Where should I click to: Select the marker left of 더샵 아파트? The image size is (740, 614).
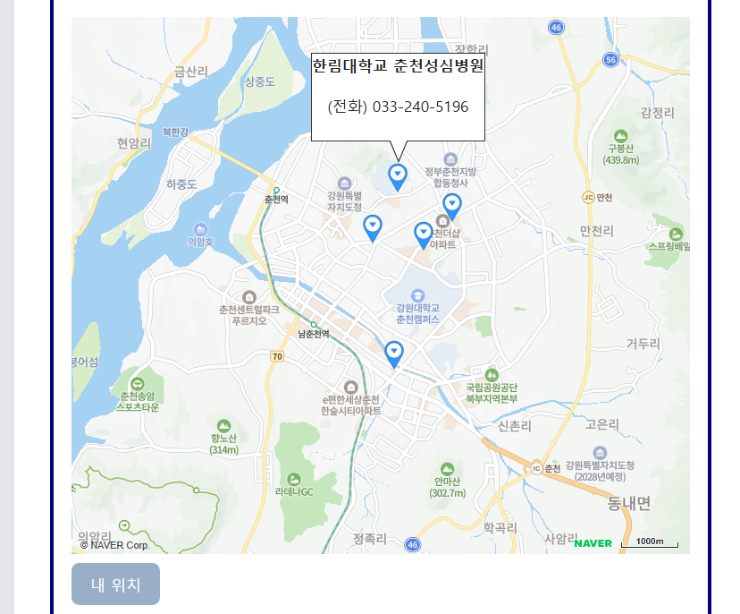pos(424,234)
